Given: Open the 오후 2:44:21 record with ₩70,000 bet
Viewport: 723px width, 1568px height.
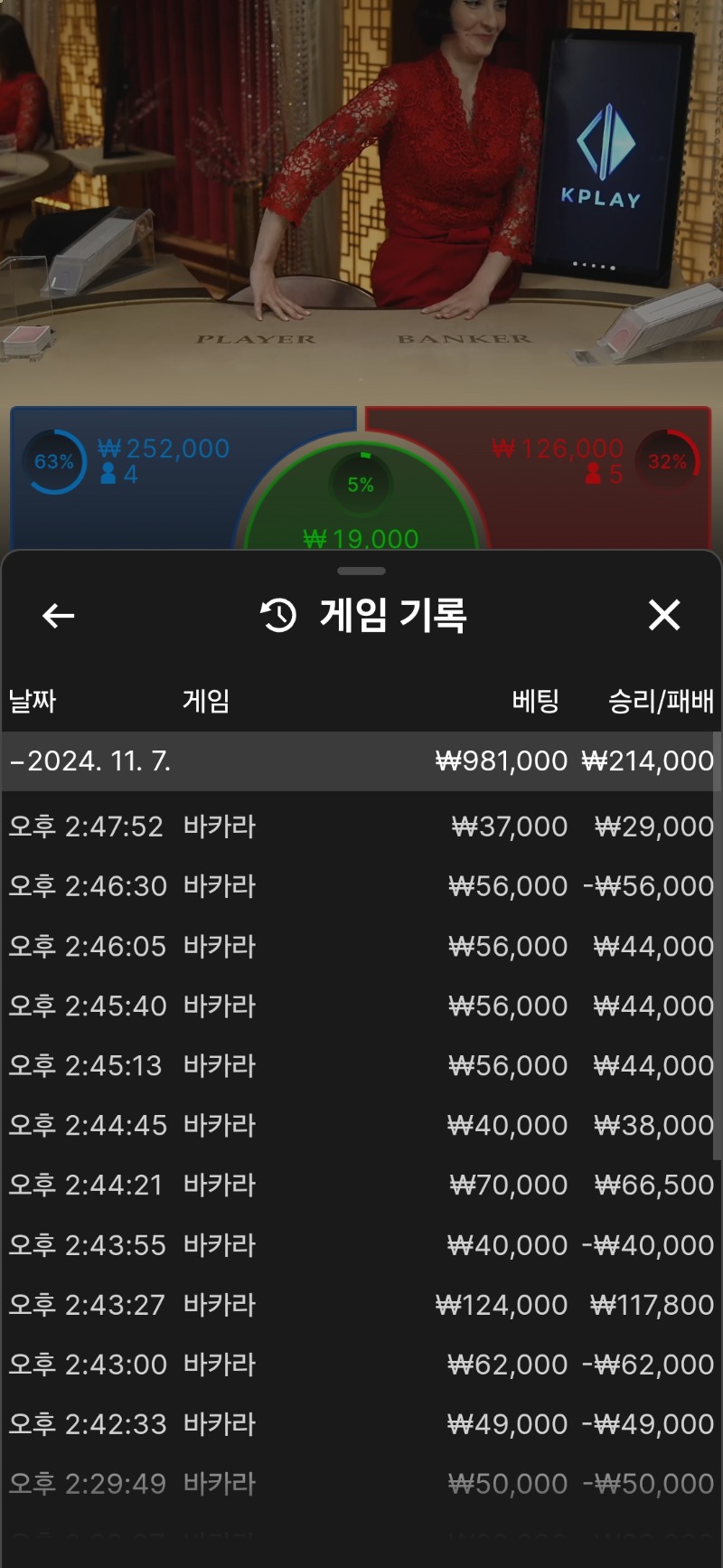Looking at the screenshot, I should (361, 1185).
